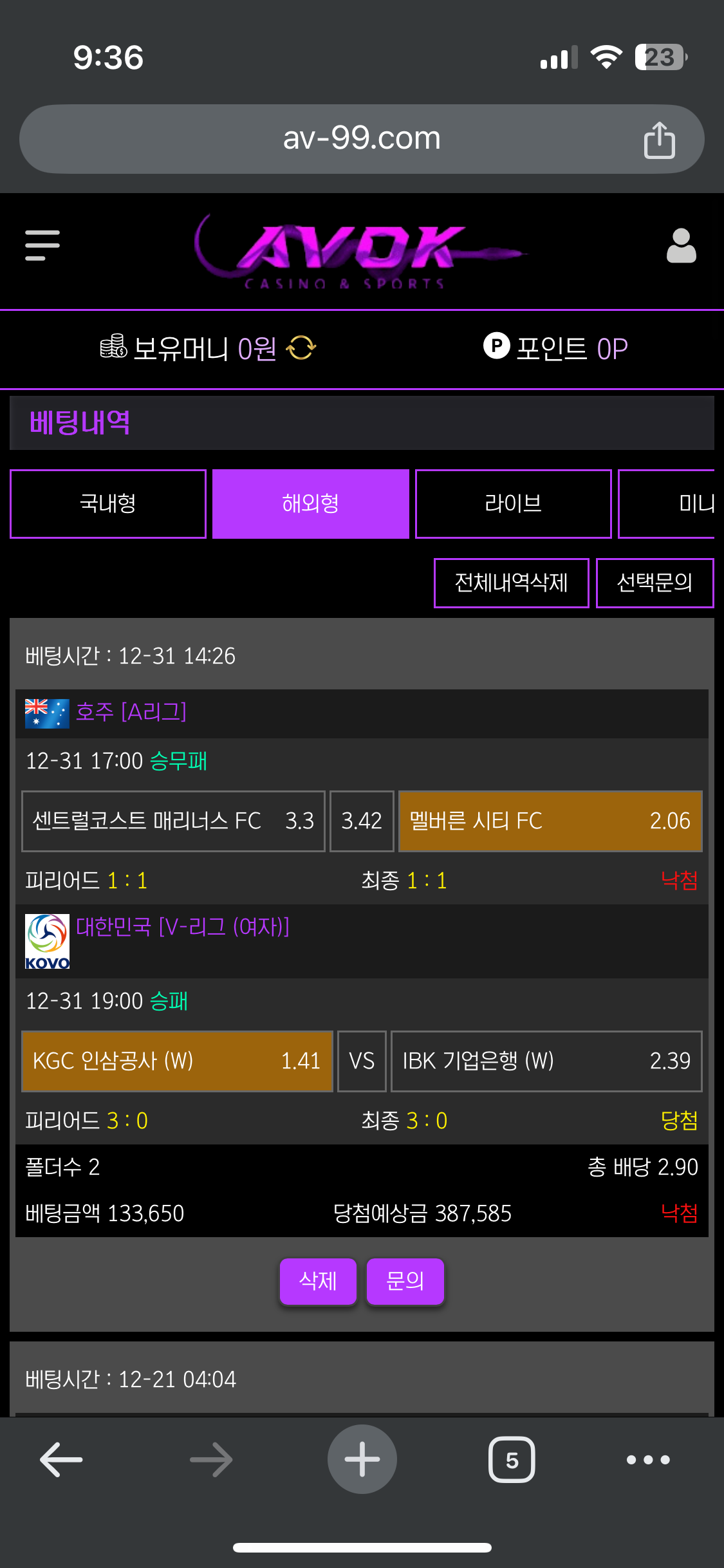Delete all history with 전체내역삭제
724x1568 pixels.
tap(512, 583)
